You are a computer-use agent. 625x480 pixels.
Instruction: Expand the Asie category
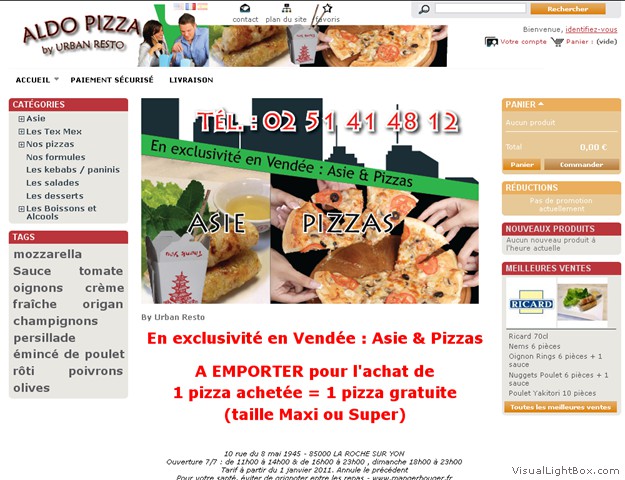click(21, 119)
